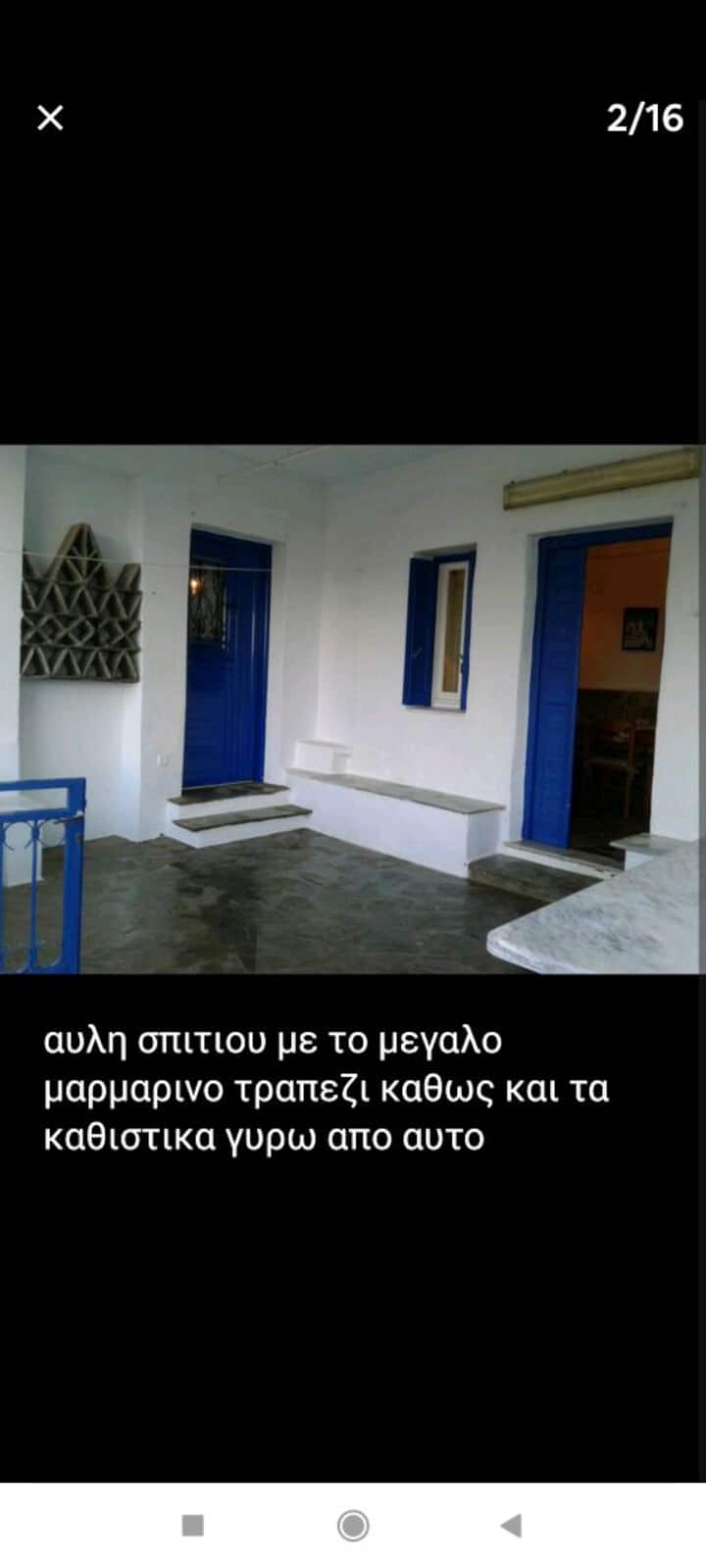This screenshot has height=1568, width=706.
Task: Close the photo viewer
Action: coord(50,118)
